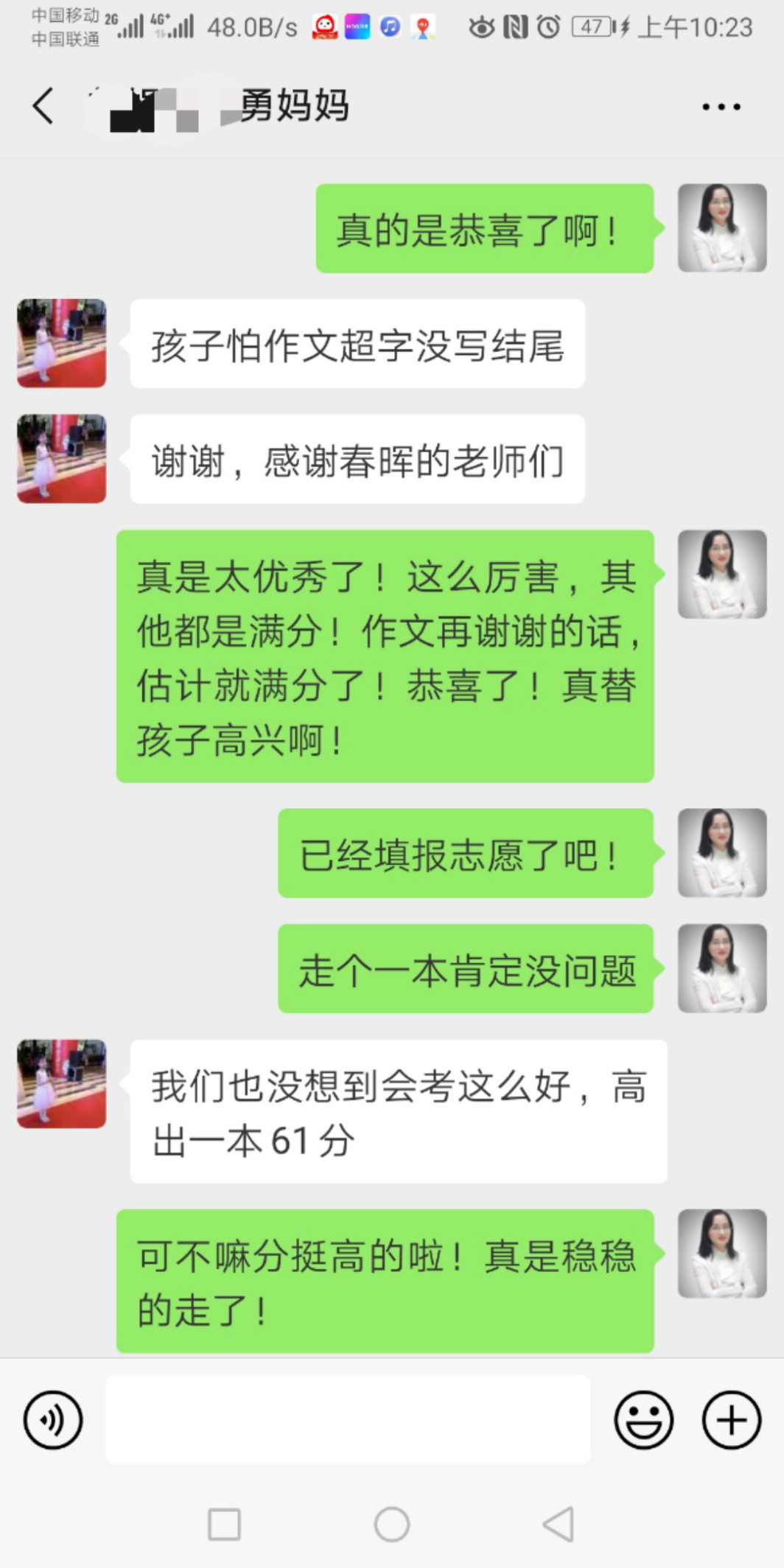Open the emoji sticker panel

[x=643, y=1420]
